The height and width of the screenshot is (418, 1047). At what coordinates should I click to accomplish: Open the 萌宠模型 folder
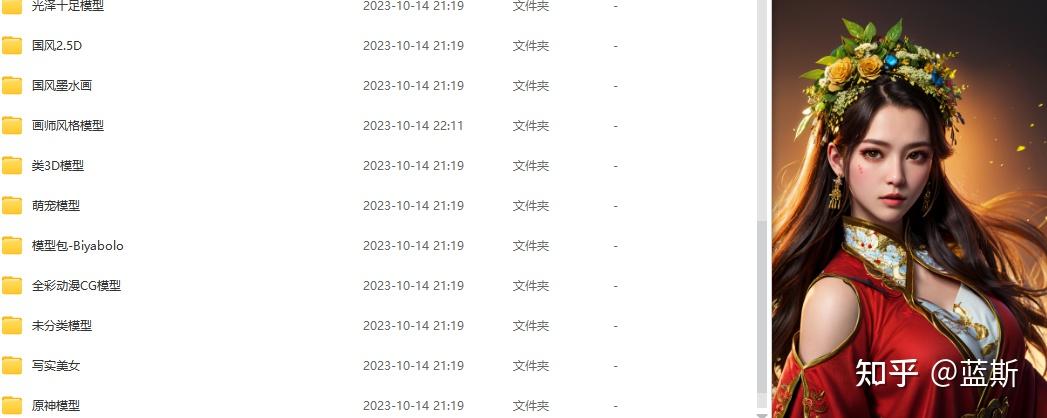click(x=55, y=206)
